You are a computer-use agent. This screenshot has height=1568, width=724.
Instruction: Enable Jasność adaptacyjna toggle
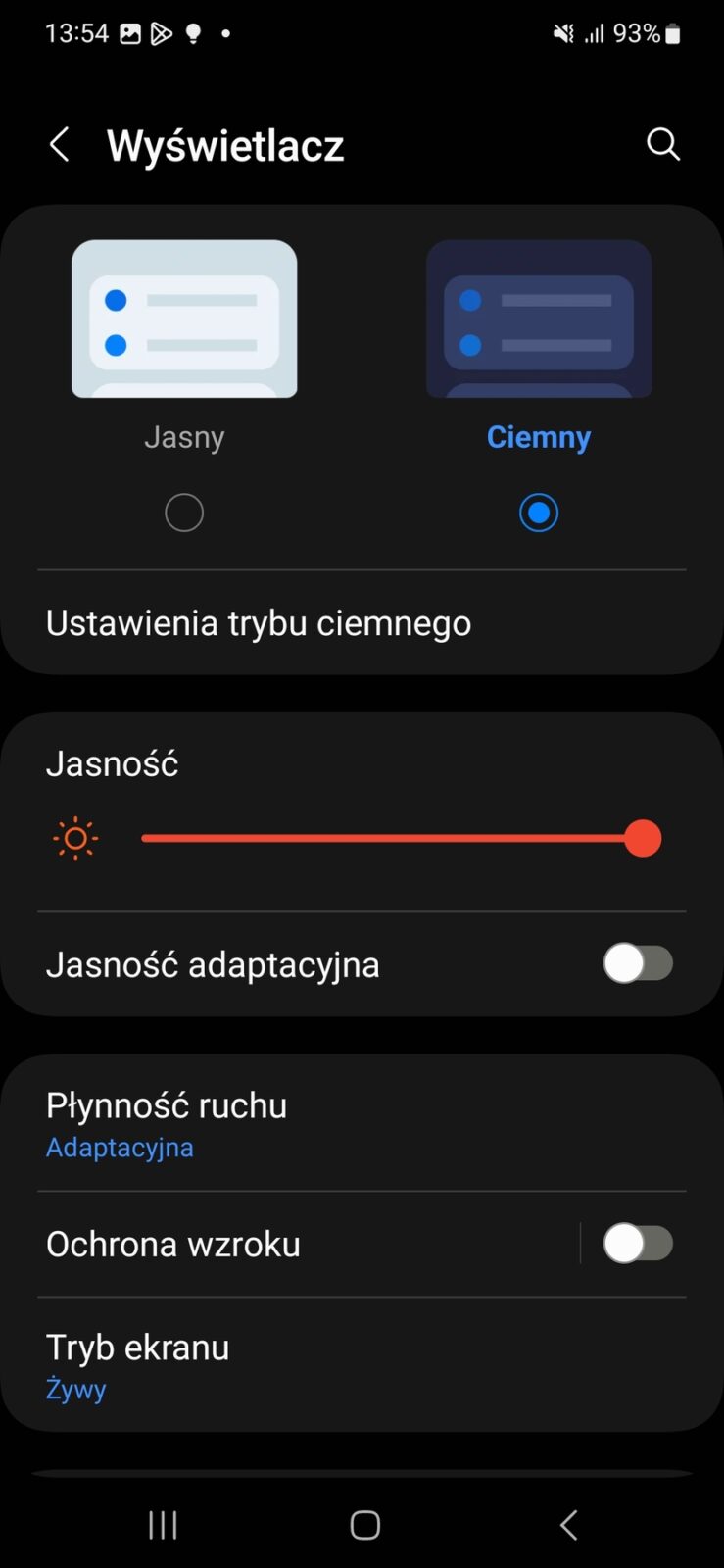(x=638, y=963)
